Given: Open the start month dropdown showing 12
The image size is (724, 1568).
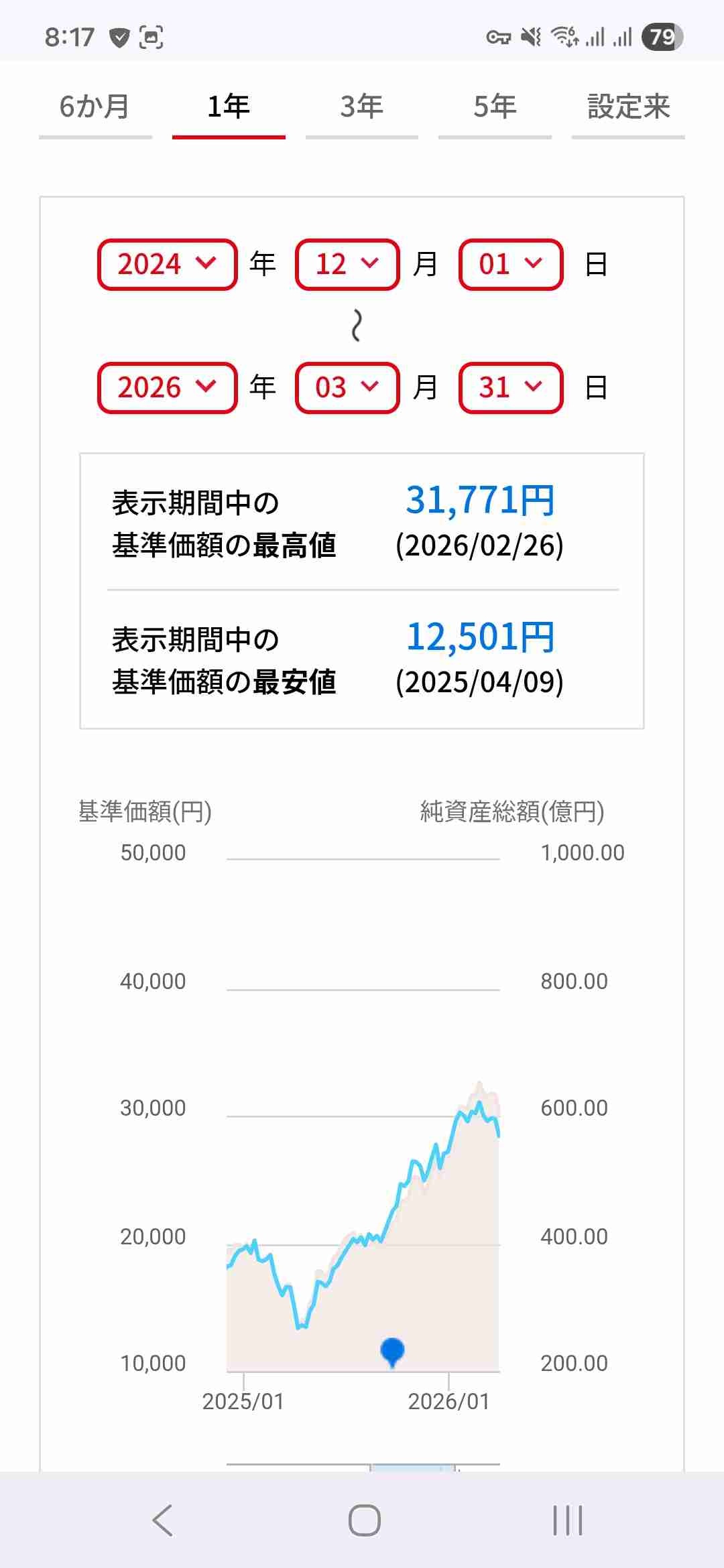Looking at the screenshot, I should 347,265.
